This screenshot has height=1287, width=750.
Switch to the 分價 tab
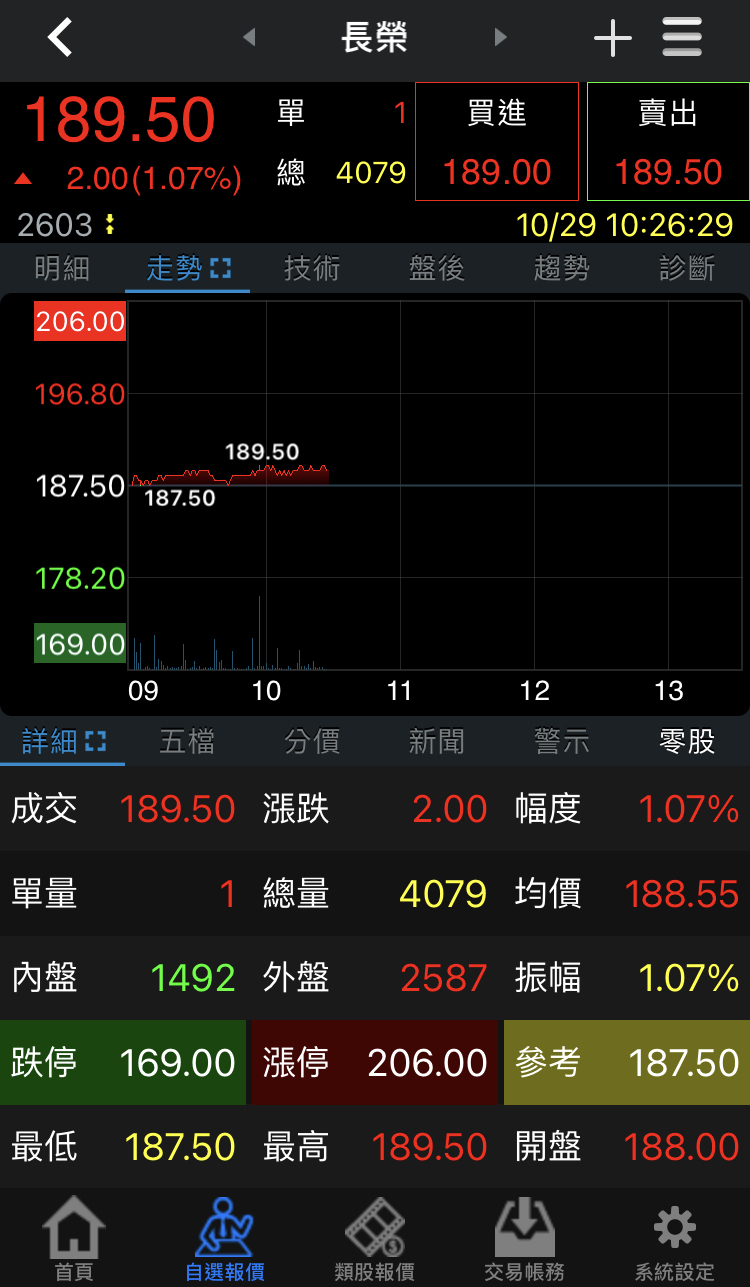point(312,741)
